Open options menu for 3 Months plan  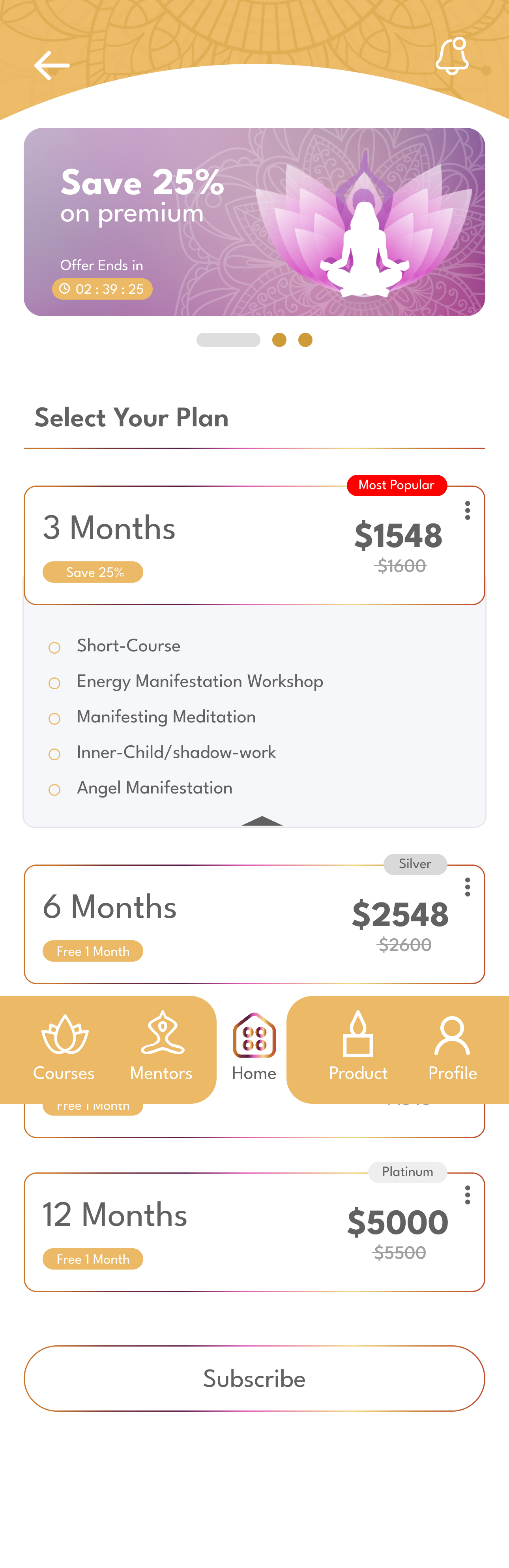click(467, 510)
